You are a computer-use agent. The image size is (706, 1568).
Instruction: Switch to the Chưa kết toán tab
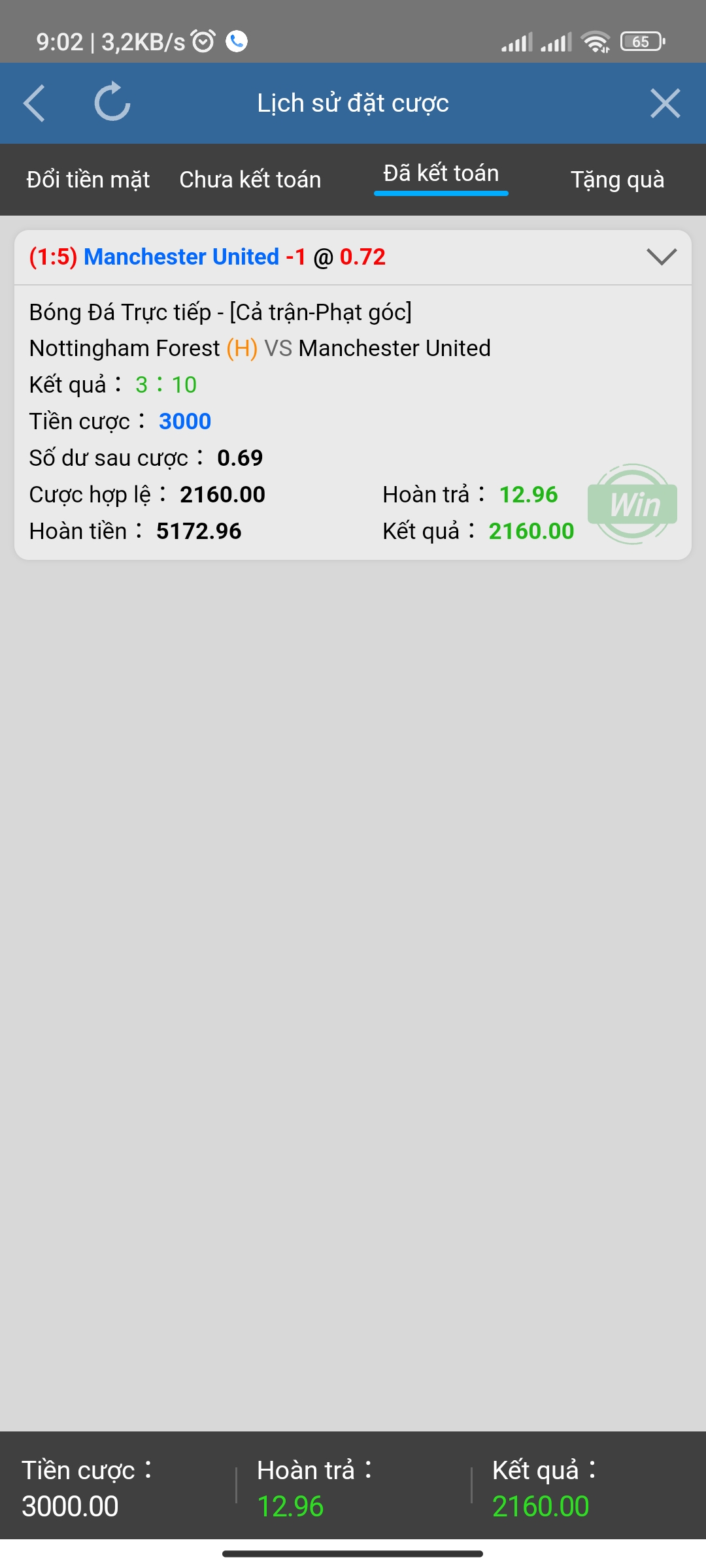[x=250, y=180]
